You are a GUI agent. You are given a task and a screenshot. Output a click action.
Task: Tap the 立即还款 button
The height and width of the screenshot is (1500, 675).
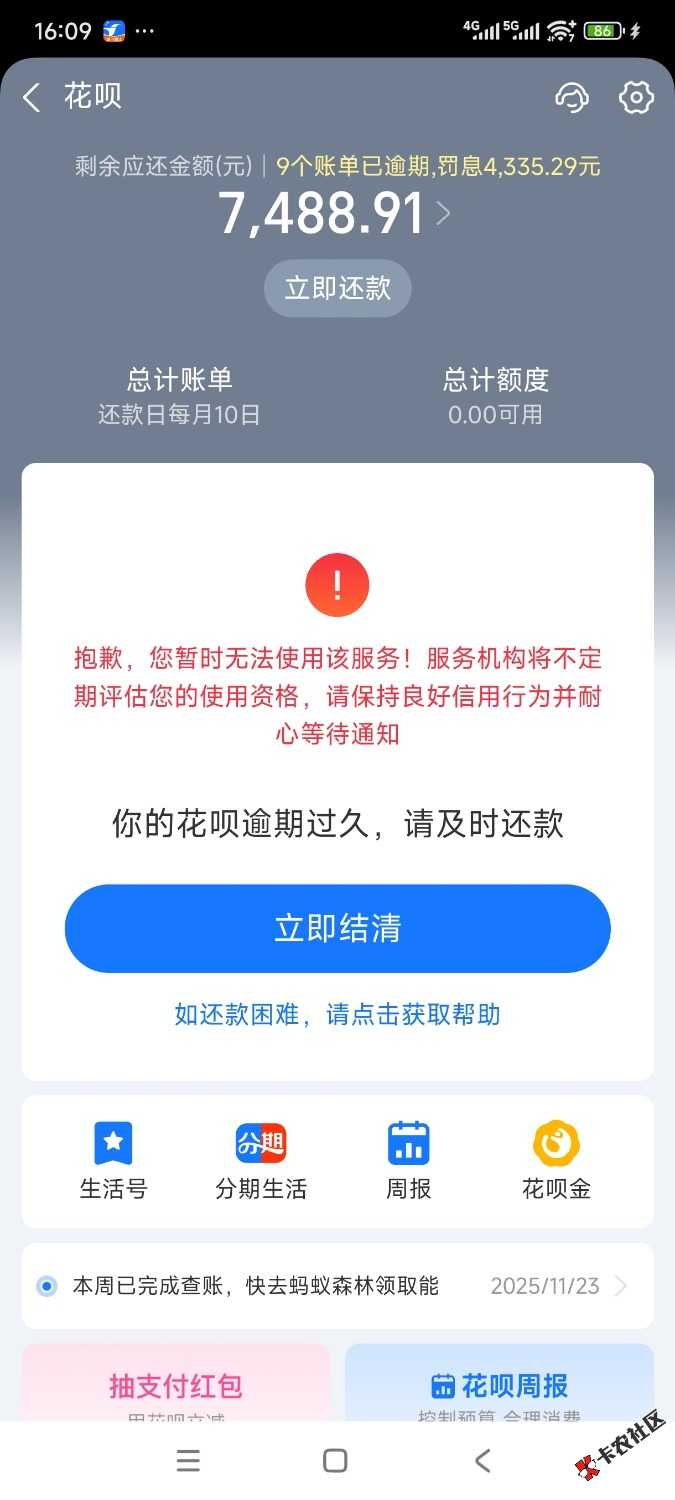[x=337, y=288]
